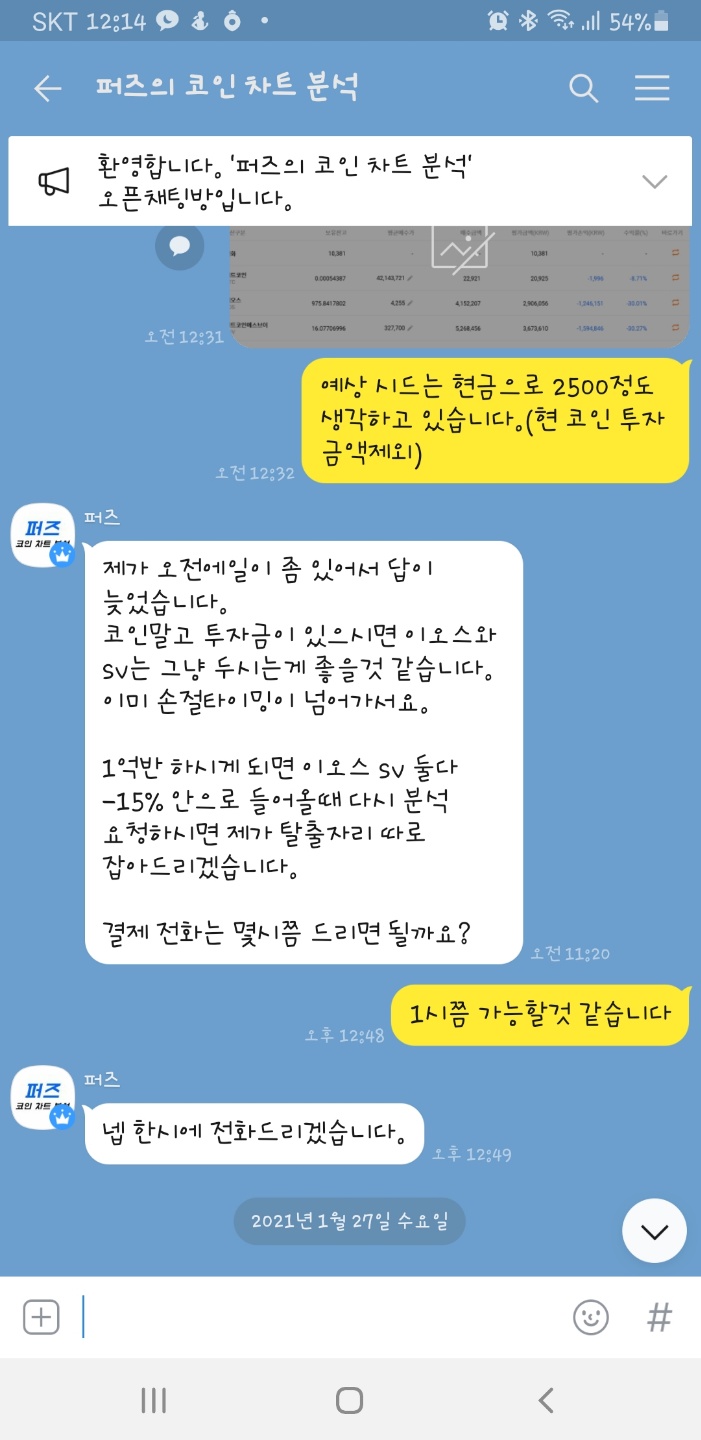The width and height of the screenshot is (701, 1440).
Task: Open the hashtag search
Action: pos(659,1317)
